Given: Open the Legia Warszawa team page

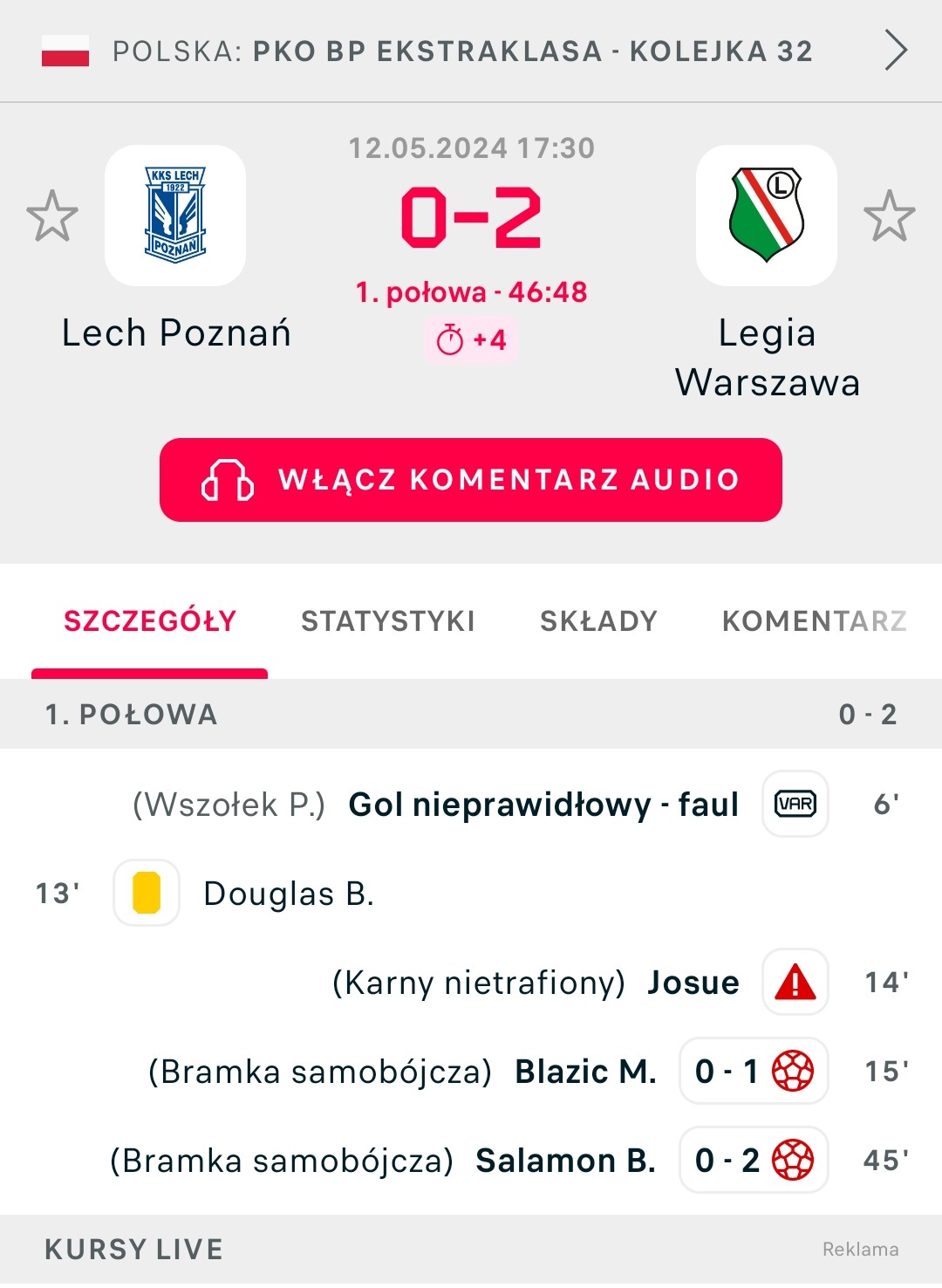Looking at the screenshot, I should pos(767,216).
